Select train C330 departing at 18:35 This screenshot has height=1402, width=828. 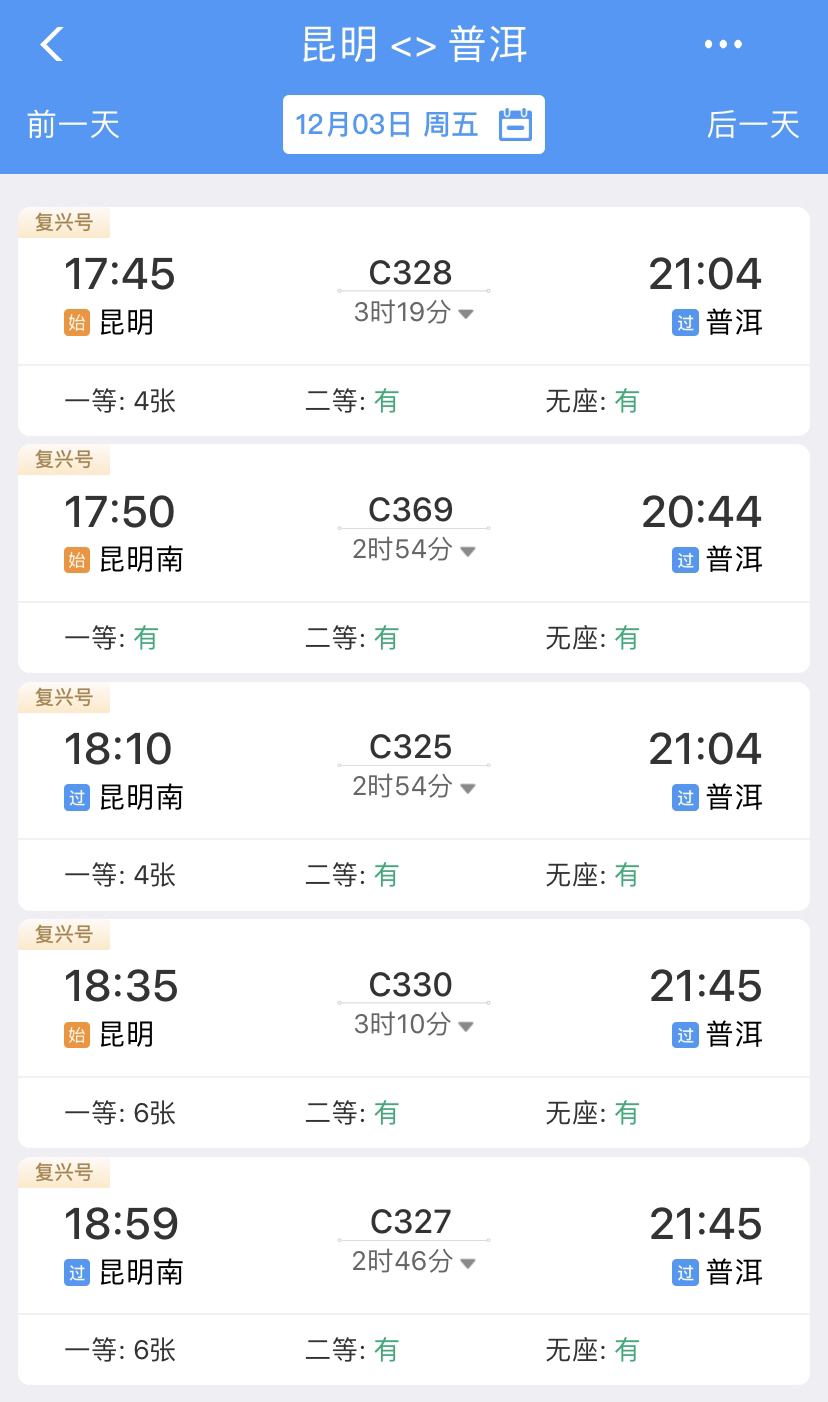[414, 1033]
